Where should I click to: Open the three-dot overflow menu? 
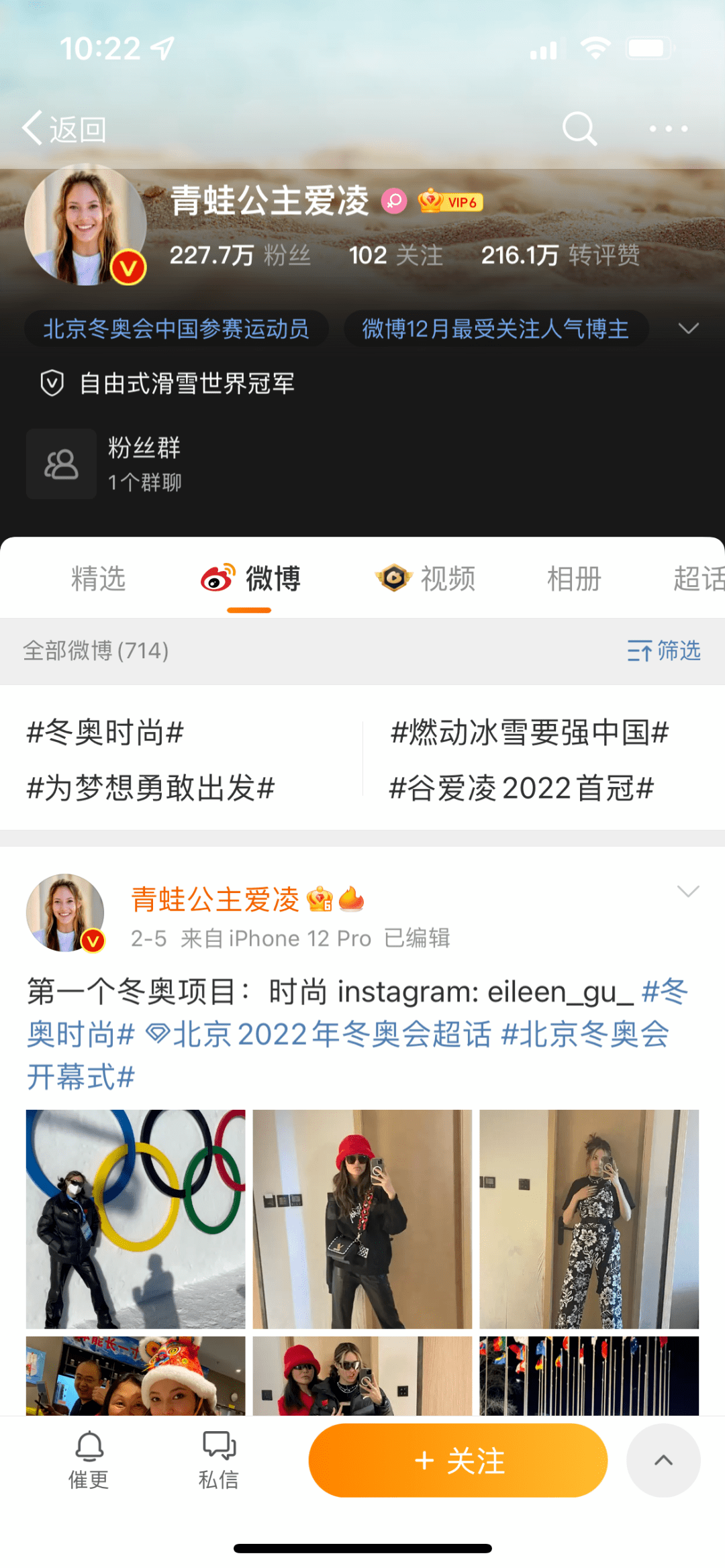(x=668, y=128)
